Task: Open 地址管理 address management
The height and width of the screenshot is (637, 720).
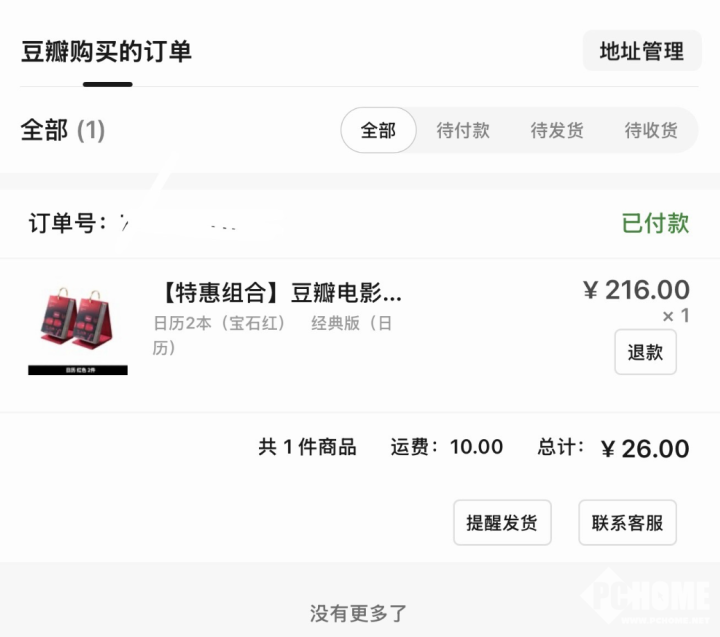Action: click(x=641, y=51)
